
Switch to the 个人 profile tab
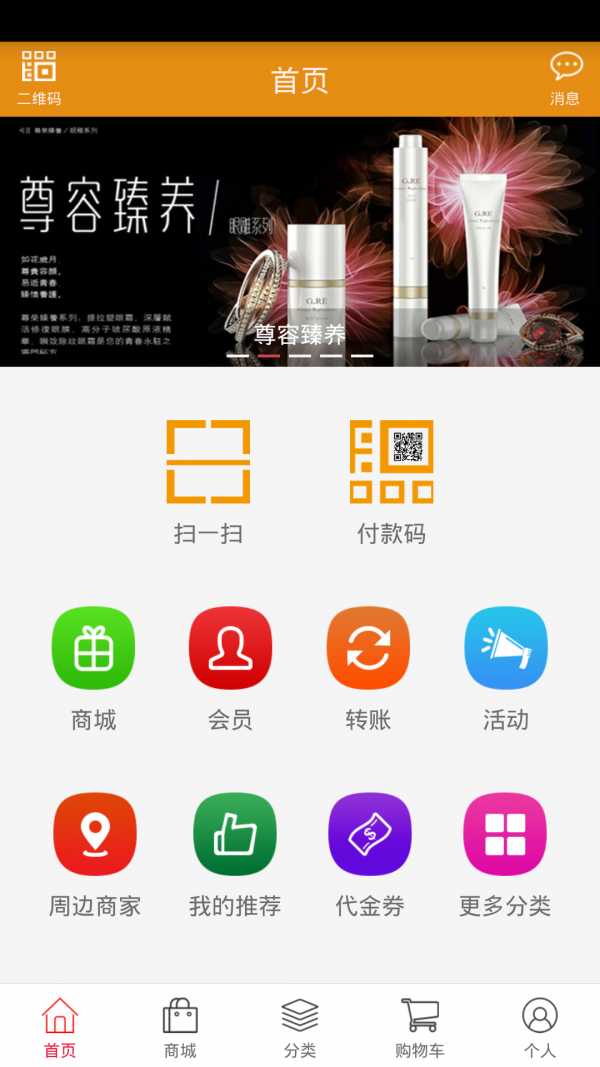coord(540,1027)
